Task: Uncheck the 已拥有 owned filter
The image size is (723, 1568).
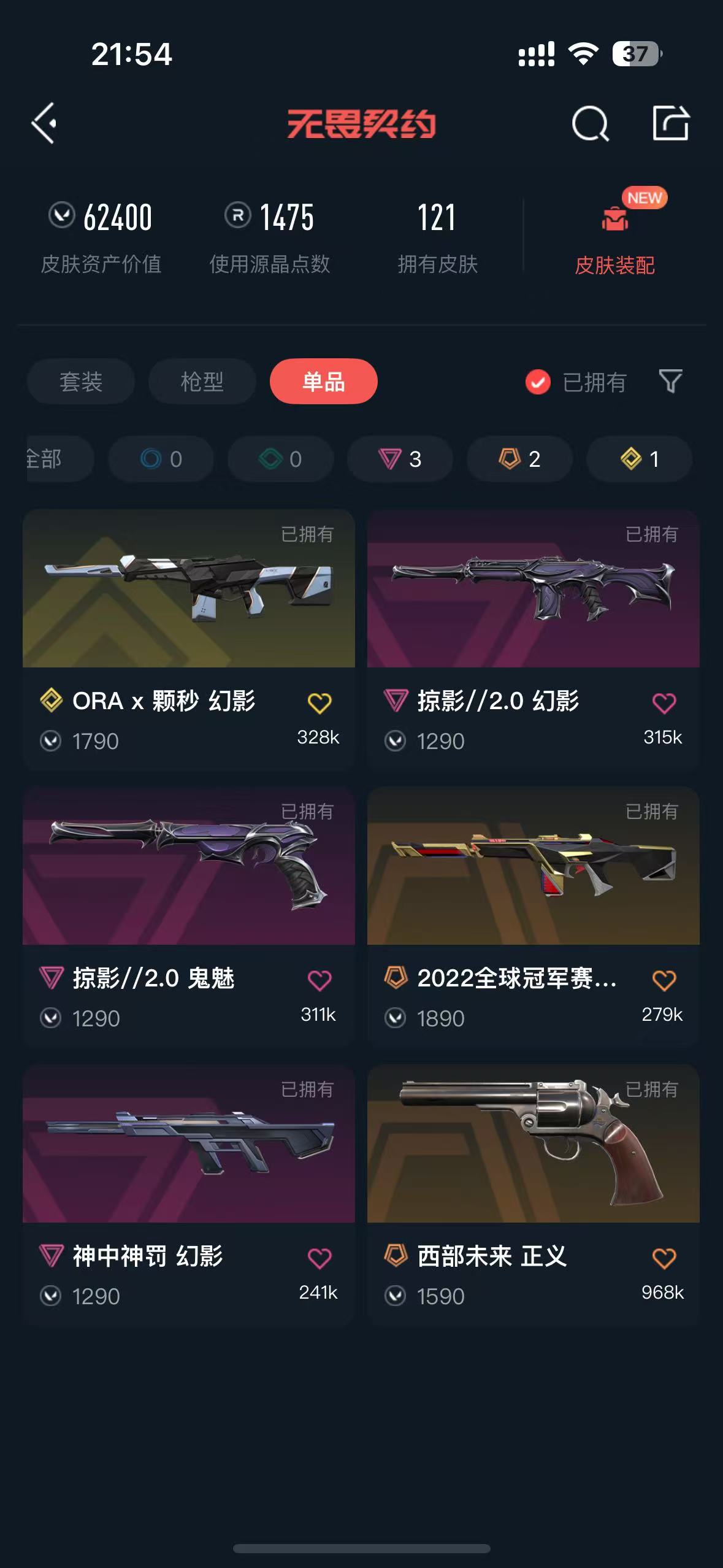Action: 576,382
